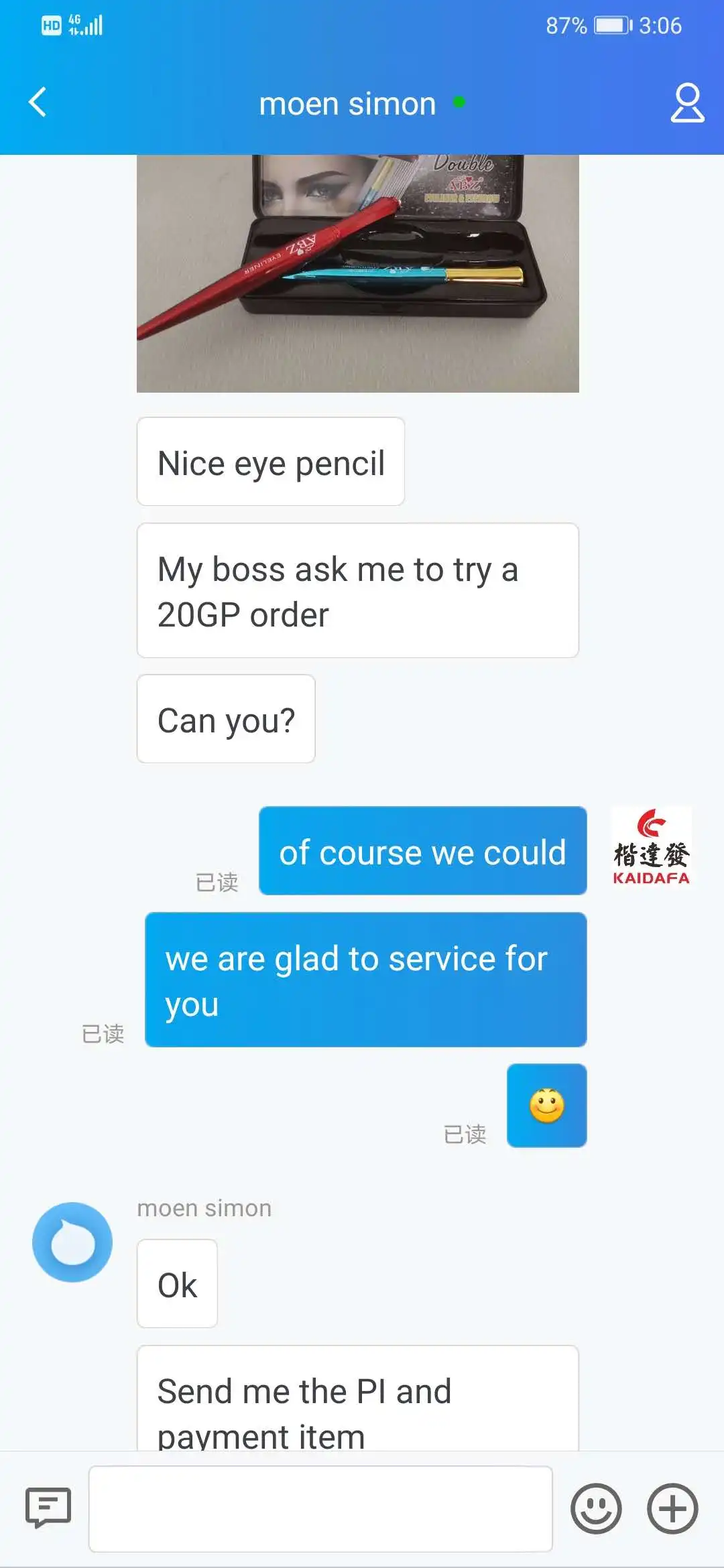
Task: Tap the message input field
Action: pos(320,1508)
